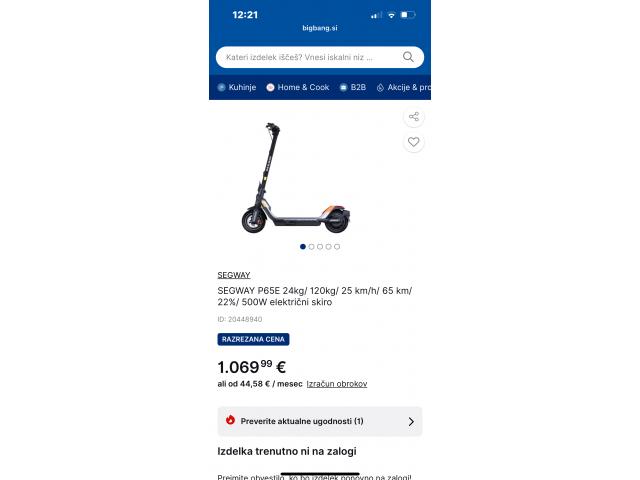The height and width of the screenshot is (480, 640).
Task: Share this scooter product
Action: [414, 117]
